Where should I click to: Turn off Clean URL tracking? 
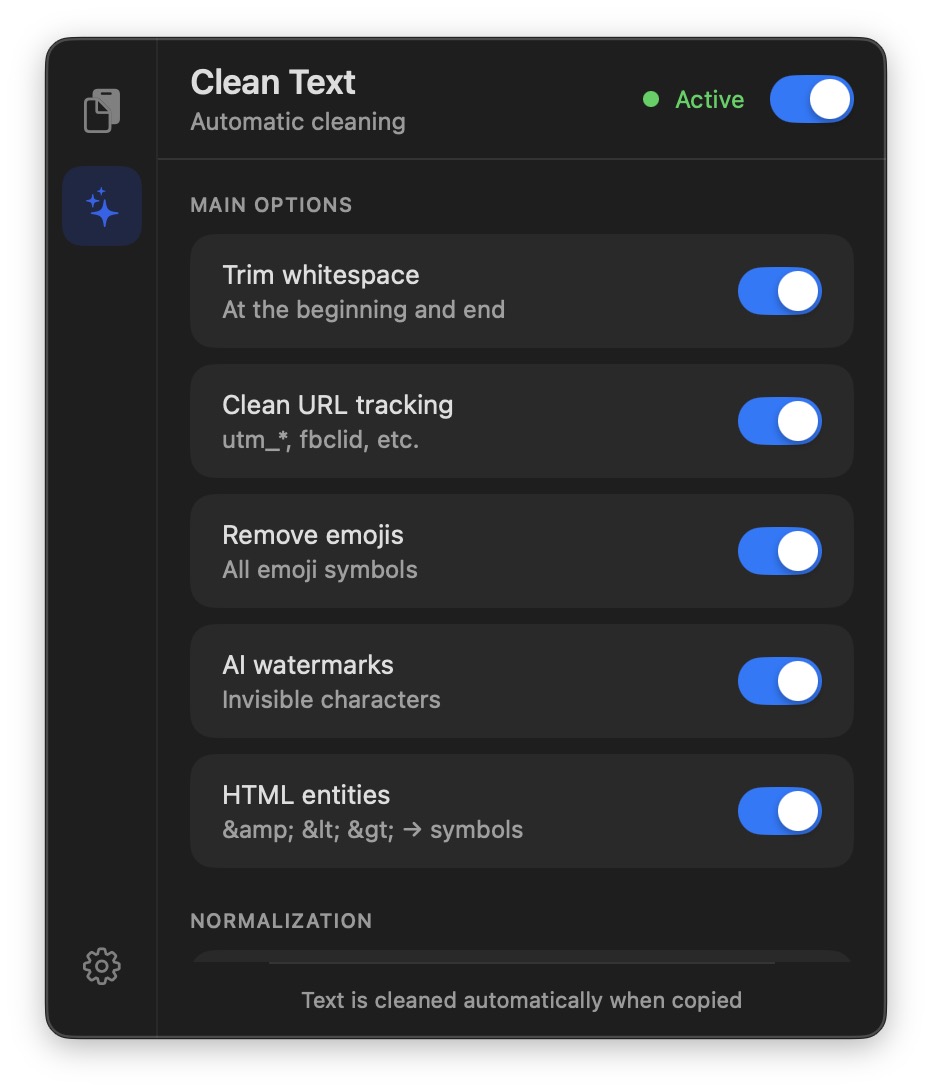[779, 421]
